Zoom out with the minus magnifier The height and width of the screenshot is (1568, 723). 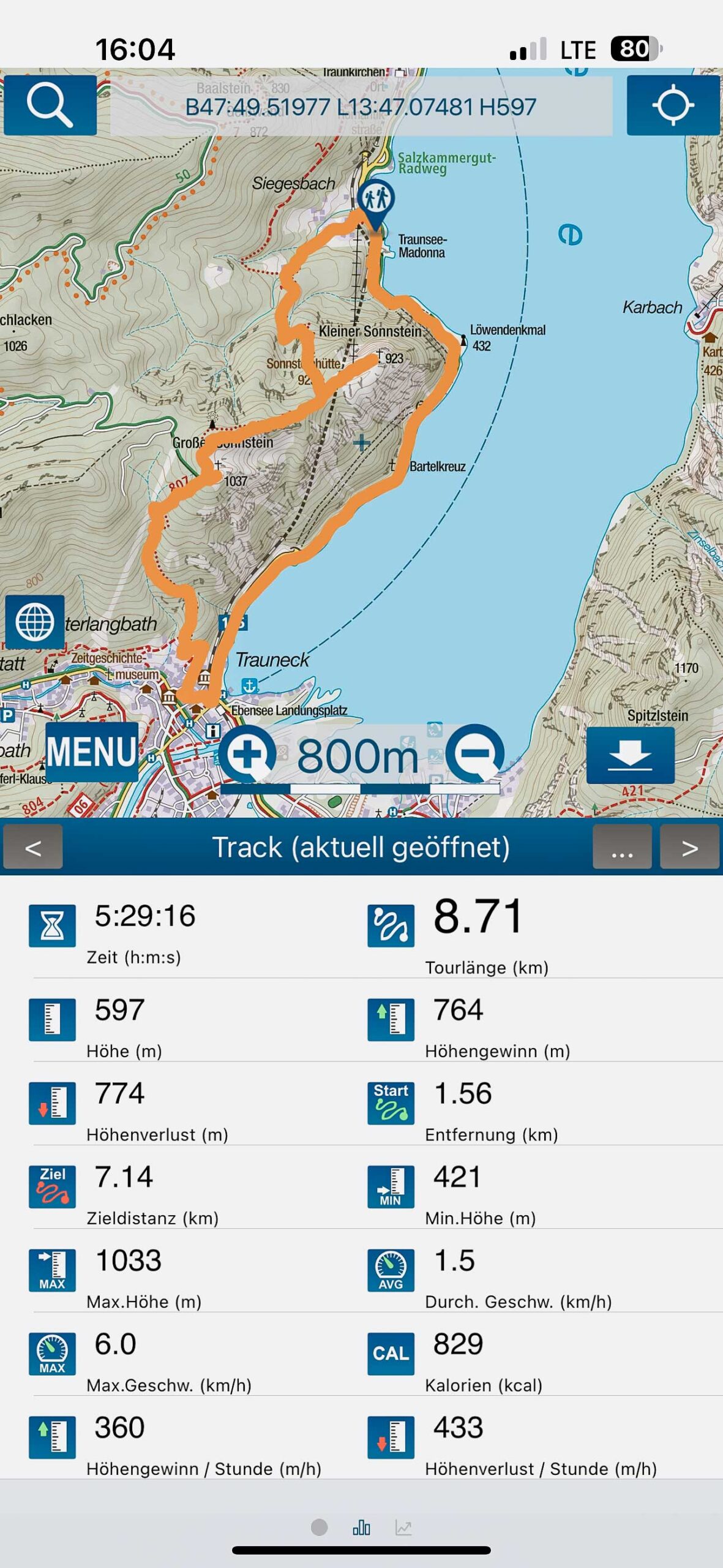[x=475, y=754]
